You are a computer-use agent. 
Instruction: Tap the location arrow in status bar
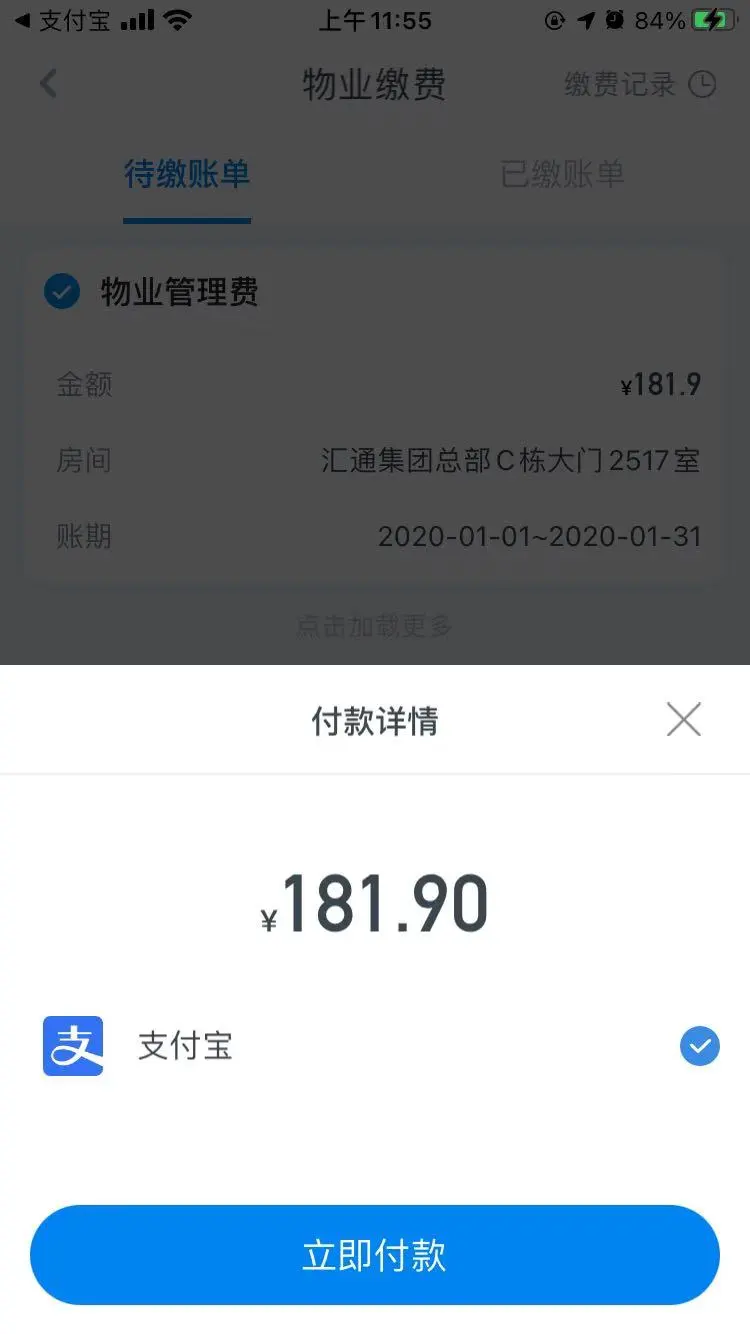pyautogui.click(x=584, y=20)
